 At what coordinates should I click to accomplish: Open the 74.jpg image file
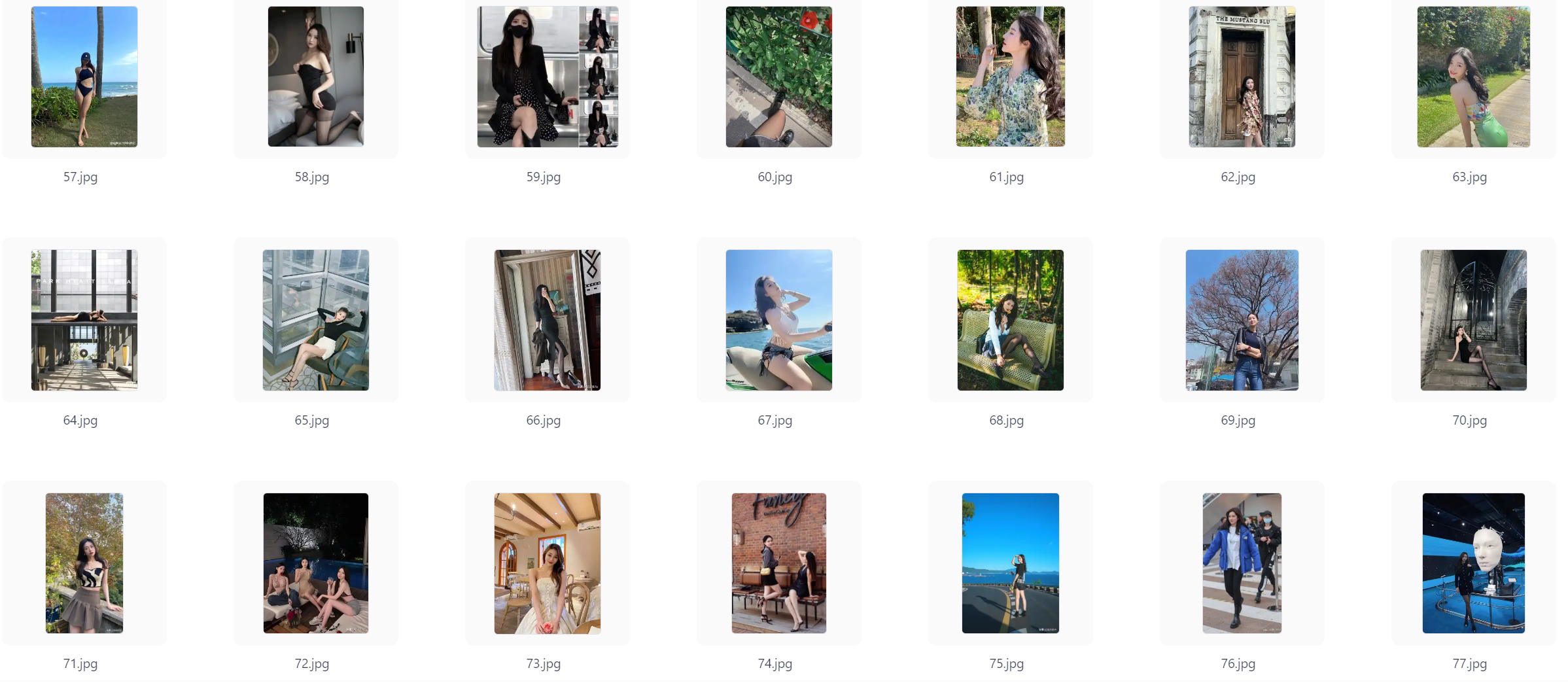click(x=779, y=563)
